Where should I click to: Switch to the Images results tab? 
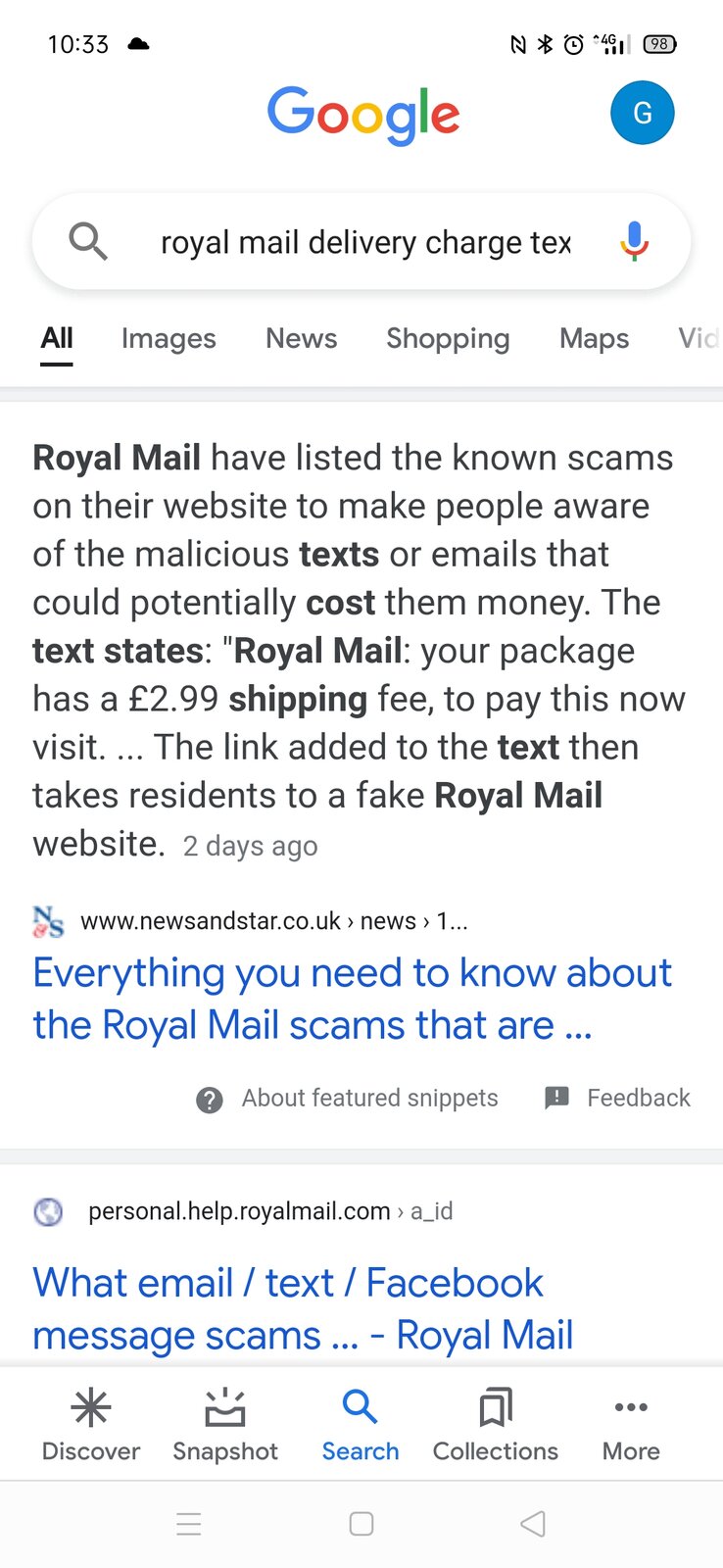click(x=169, y=339)
